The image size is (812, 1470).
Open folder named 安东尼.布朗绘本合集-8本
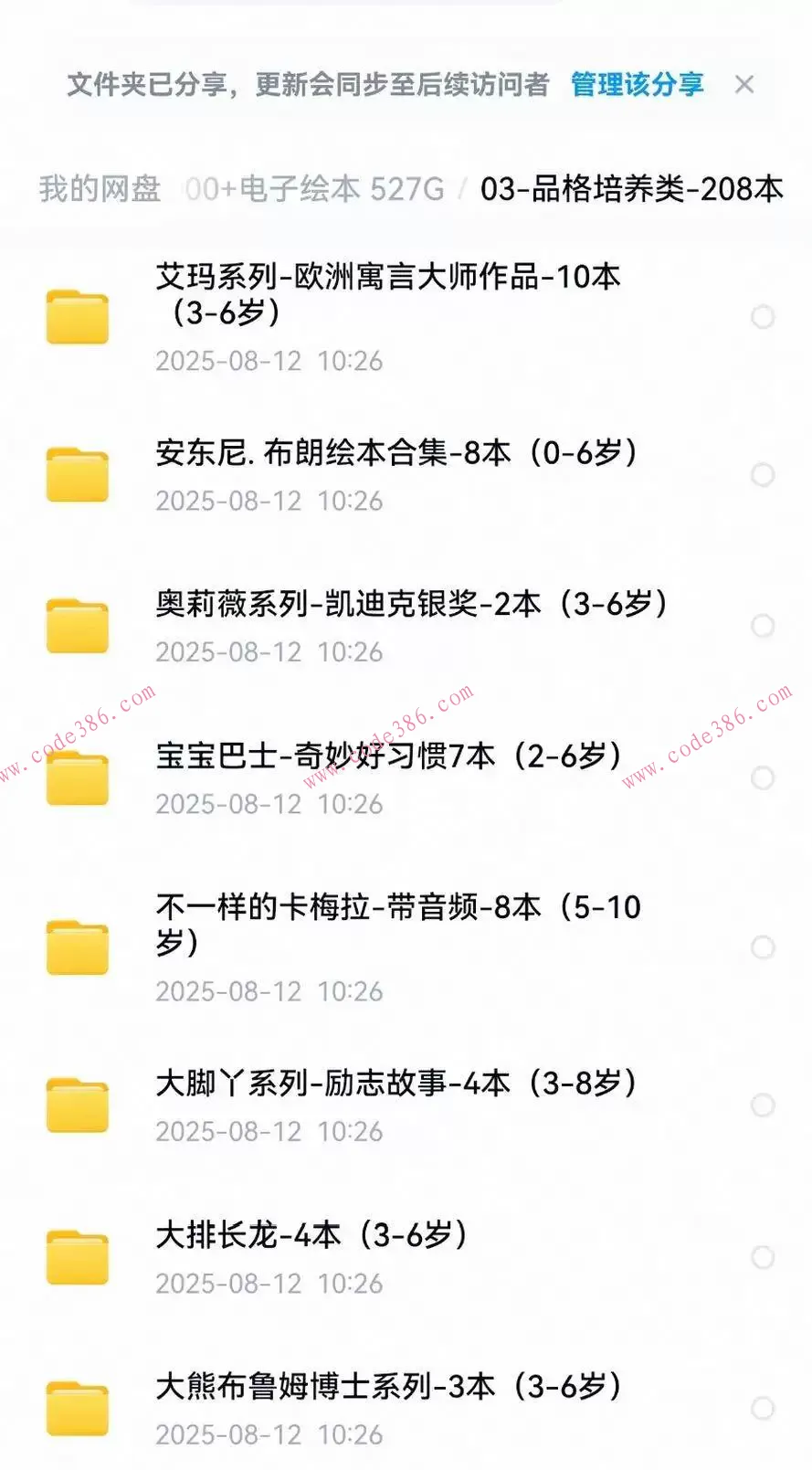398,452
